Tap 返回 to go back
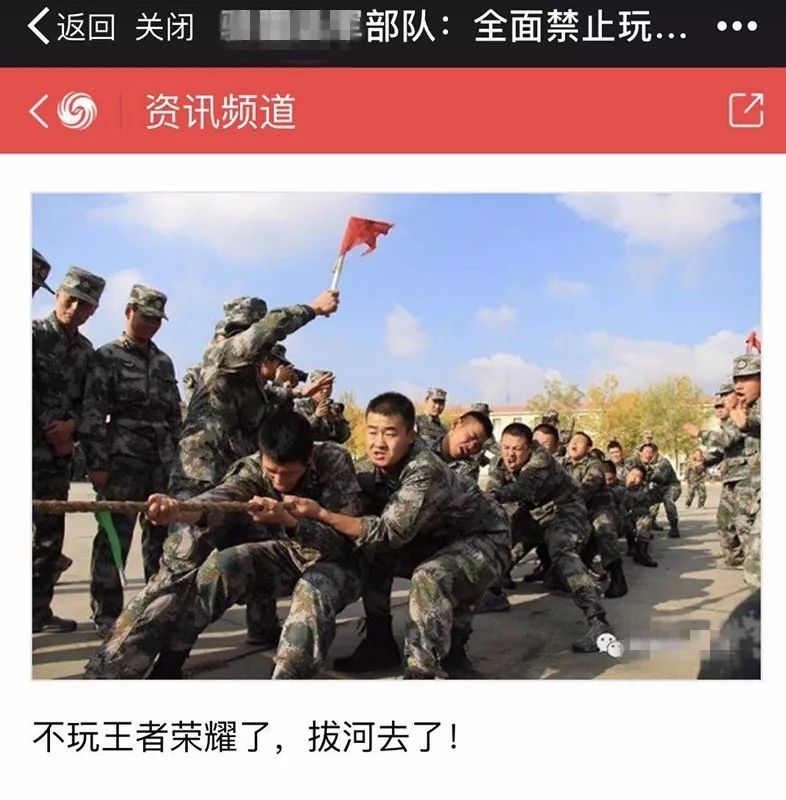Screen dimensions: 786x800 coord(72,27)
